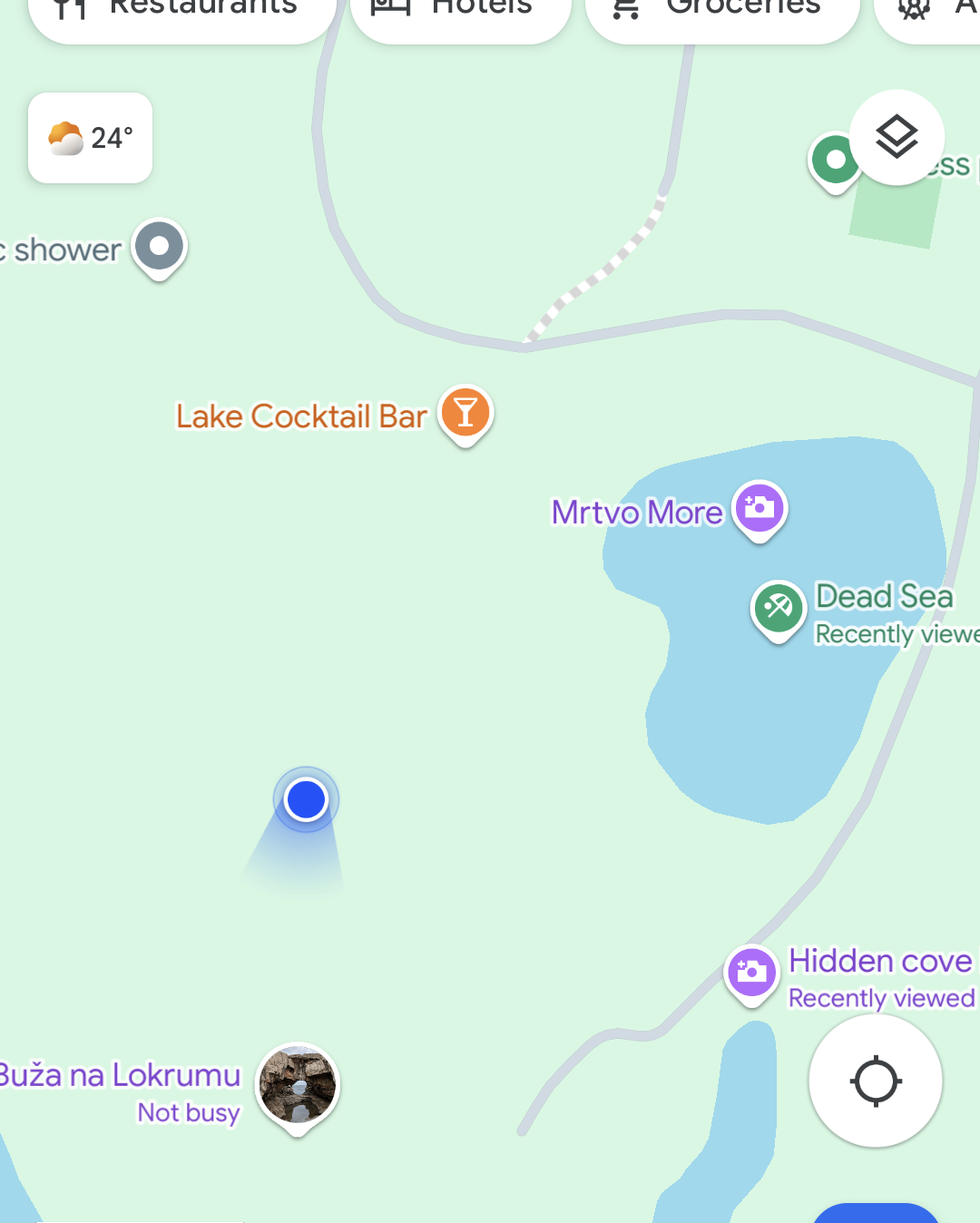Screen dimensions: 980x1223
Task: Open the Hidden cove marker
Action: tap(751, 973)
